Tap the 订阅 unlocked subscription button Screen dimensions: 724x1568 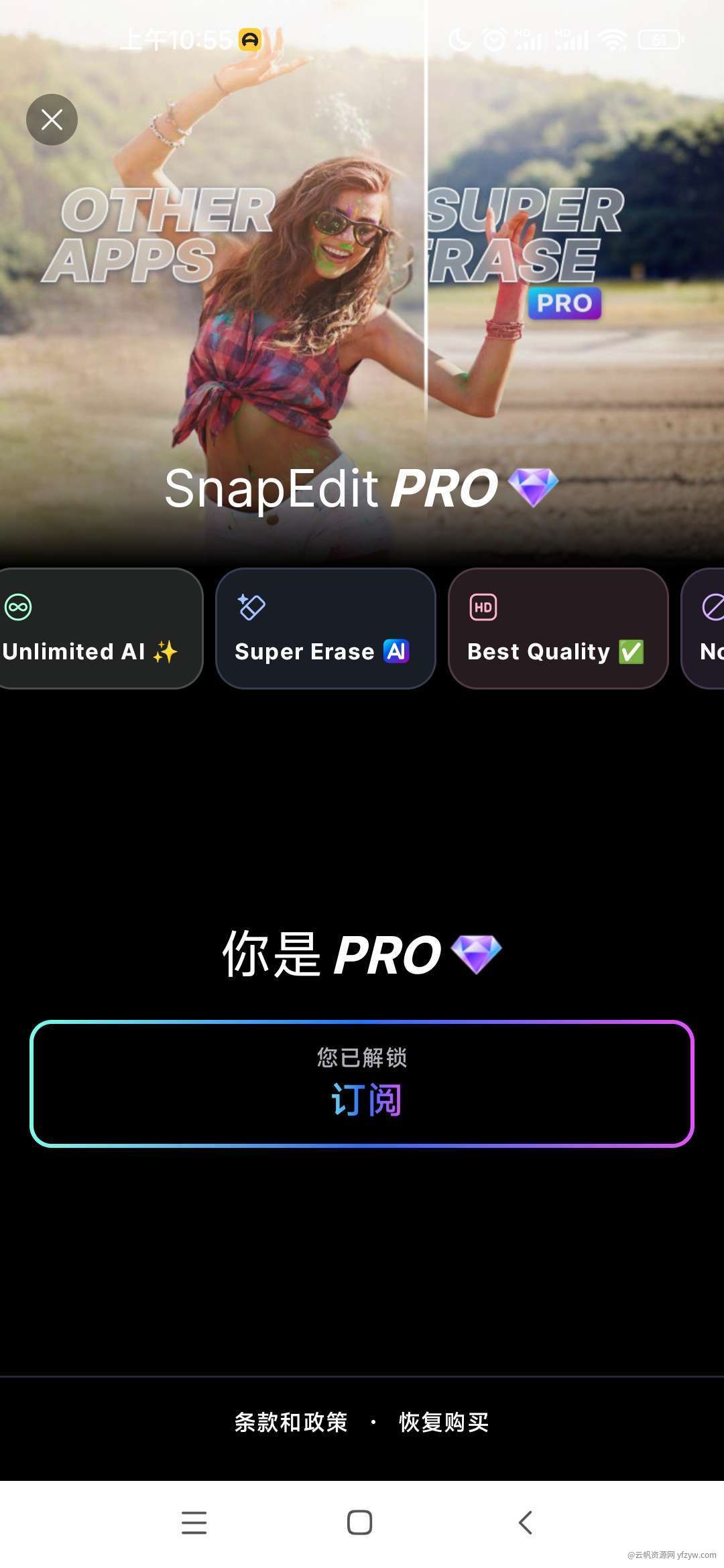click(362, 1083)
